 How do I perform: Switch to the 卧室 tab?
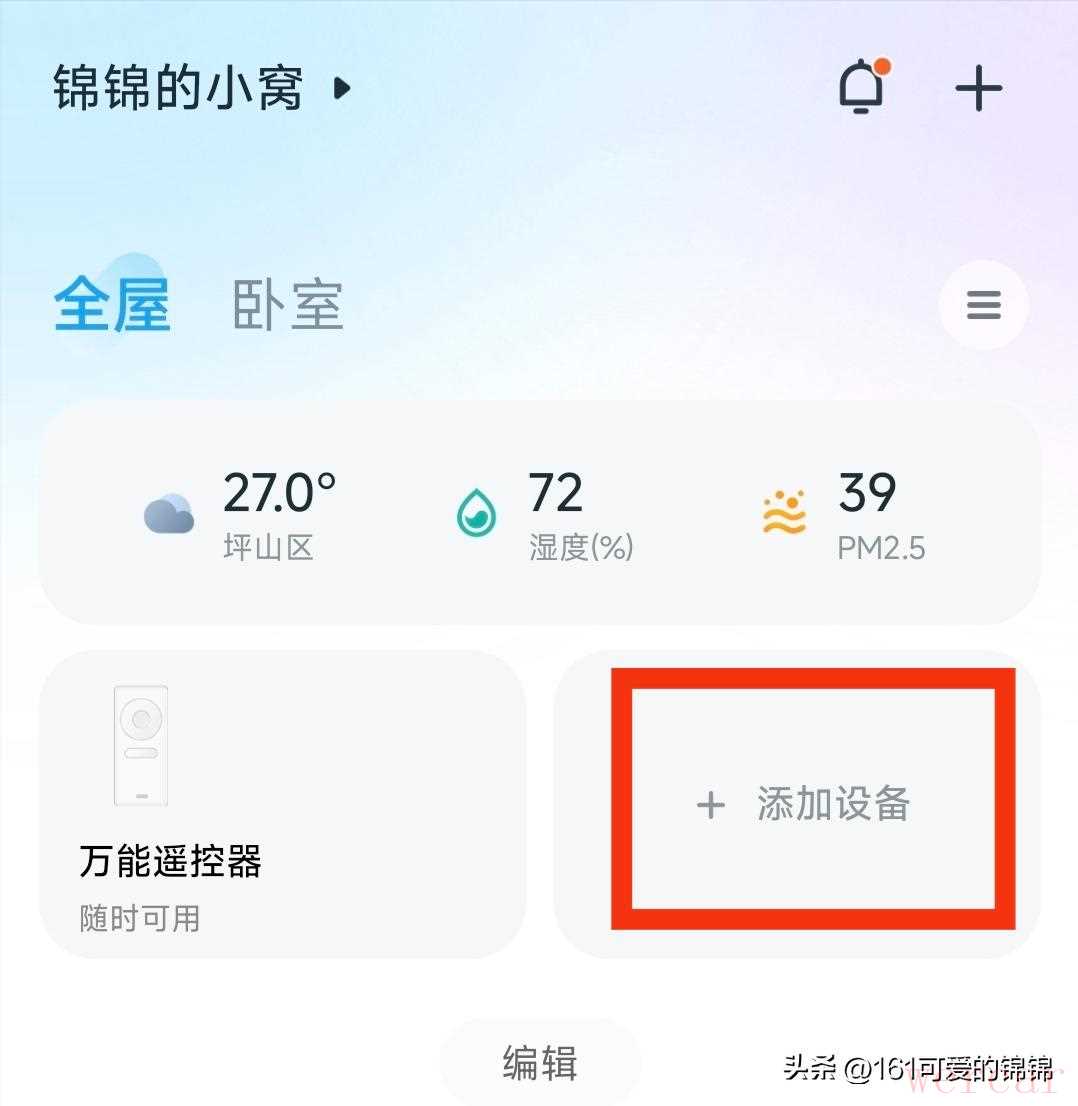[288, 305]
